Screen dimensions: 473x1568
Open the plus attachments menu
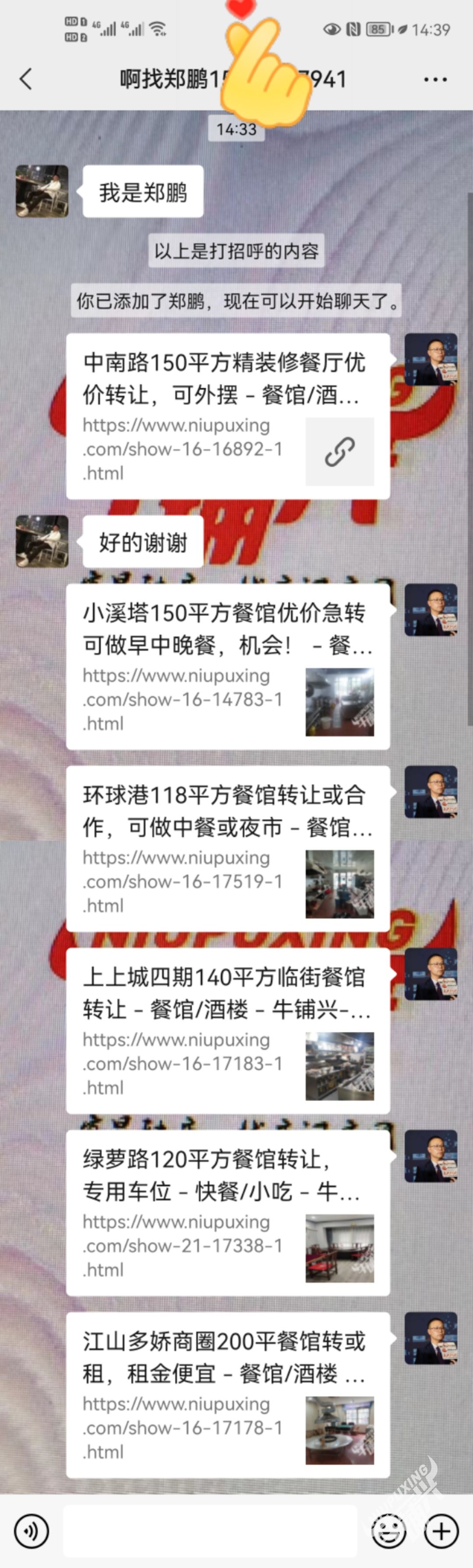coord(441,1530)
